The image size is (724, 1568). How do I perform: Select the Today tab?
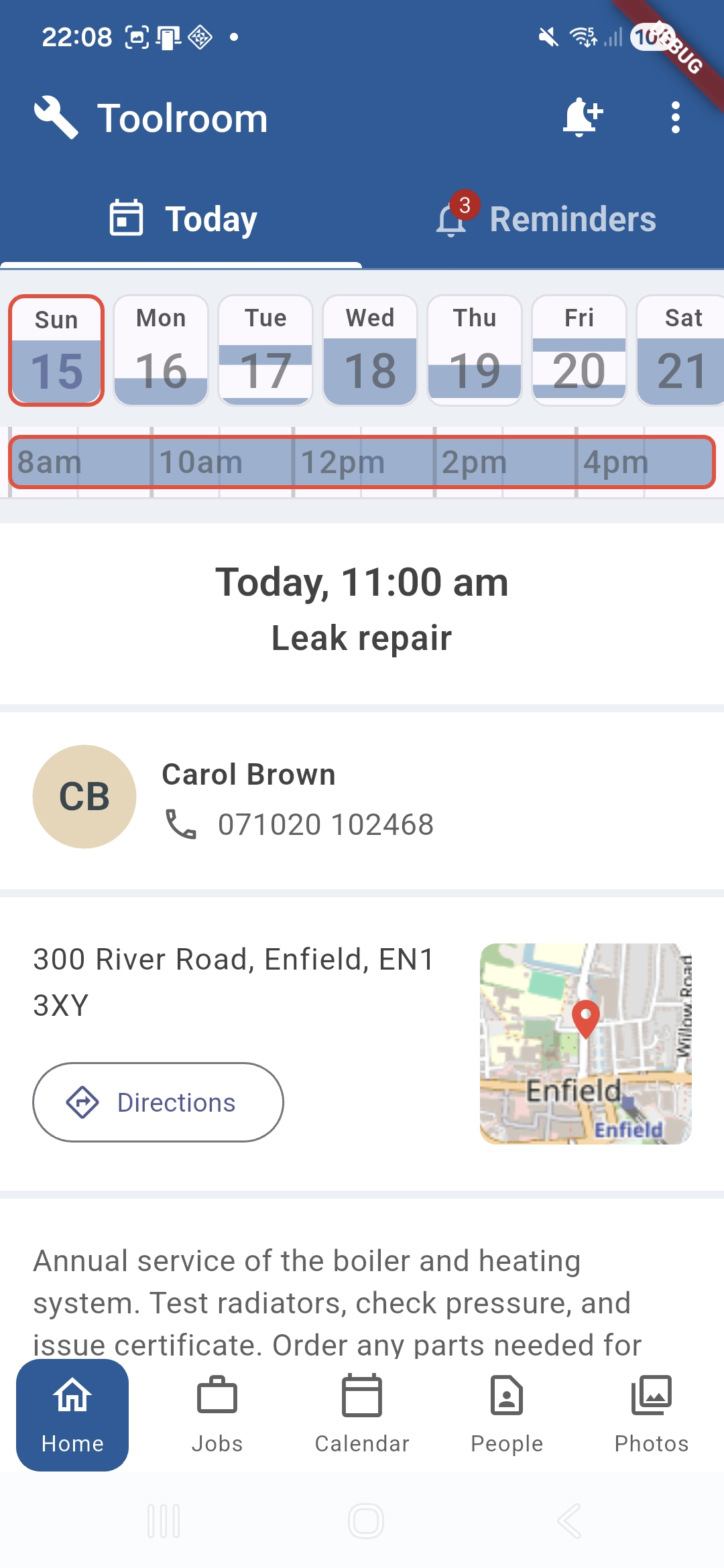coord(182,219)
